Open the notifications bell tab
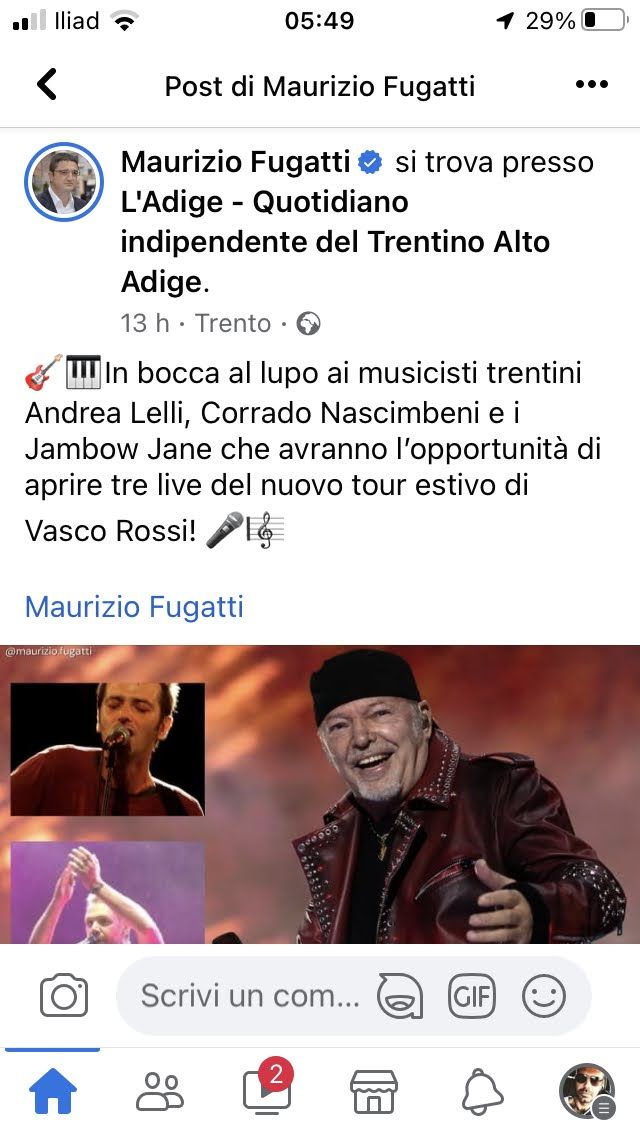 [482, 1092]
